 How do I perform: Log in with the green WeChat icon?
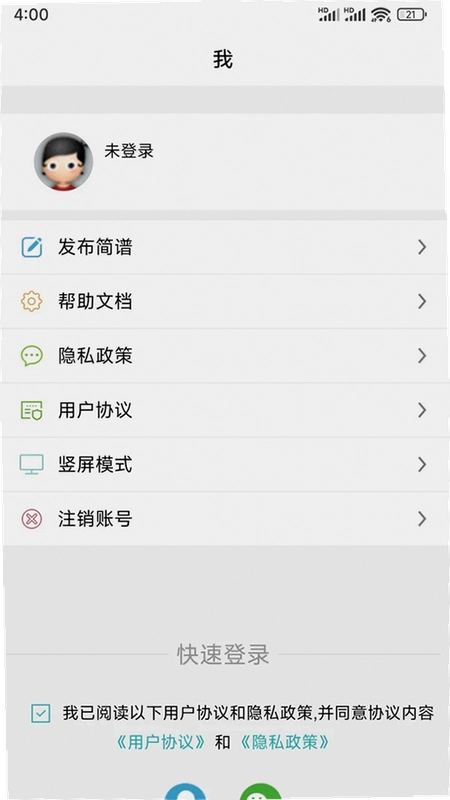(x=260, y=792)
